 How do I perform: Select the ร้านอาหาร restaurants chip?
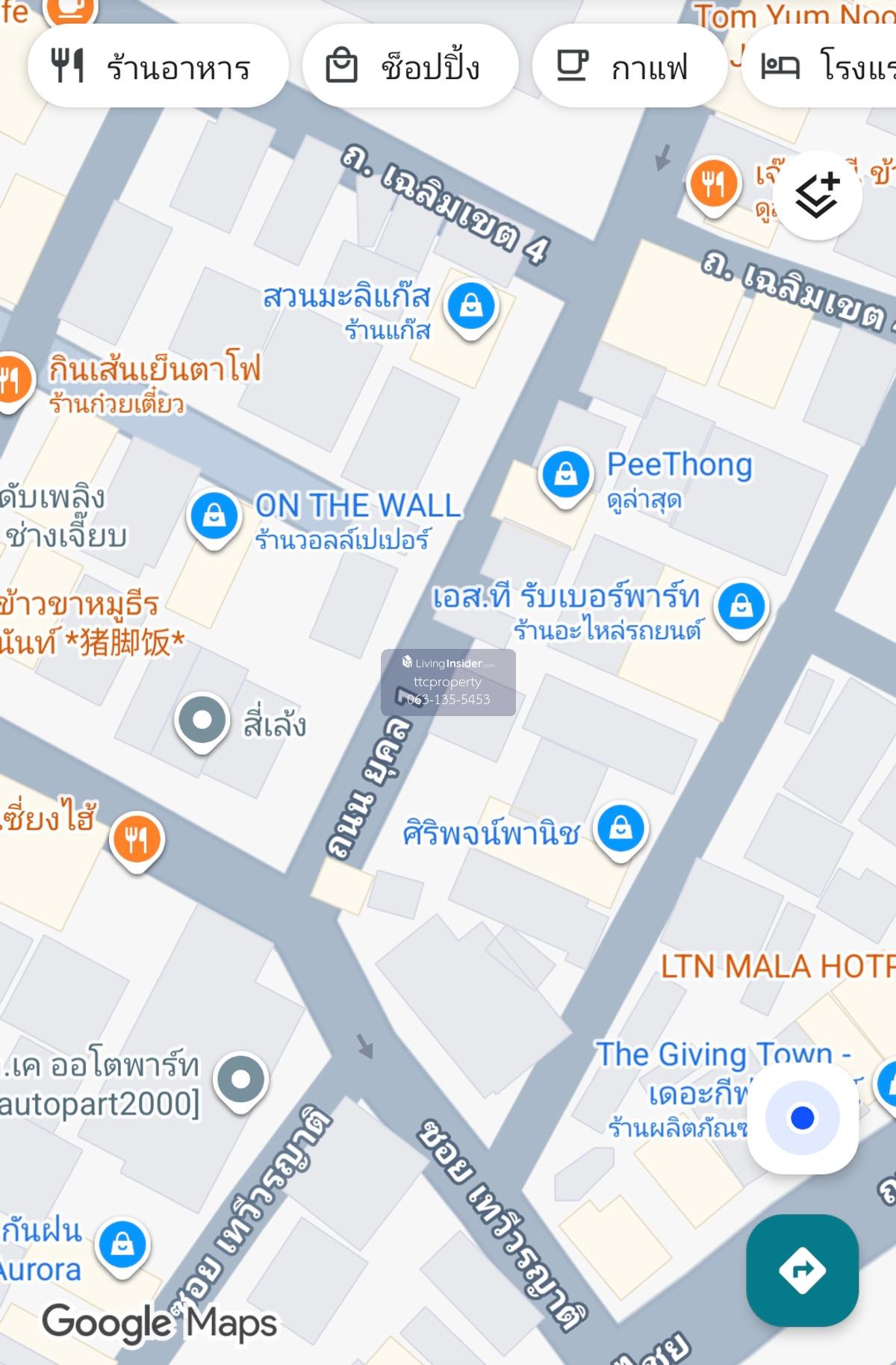coord(158,66)
